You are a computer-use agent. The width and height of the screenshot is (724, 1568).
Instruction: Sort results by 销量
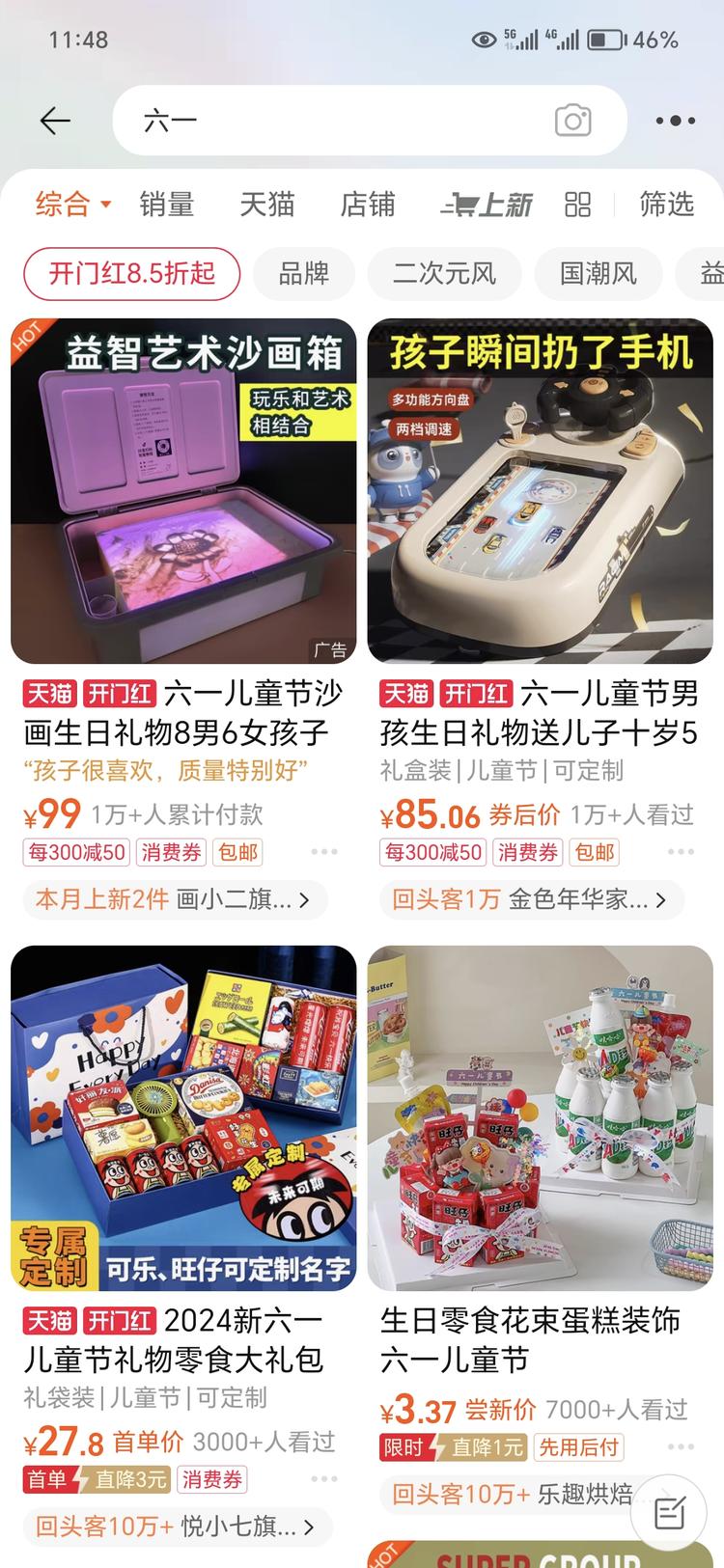point(166,204)
